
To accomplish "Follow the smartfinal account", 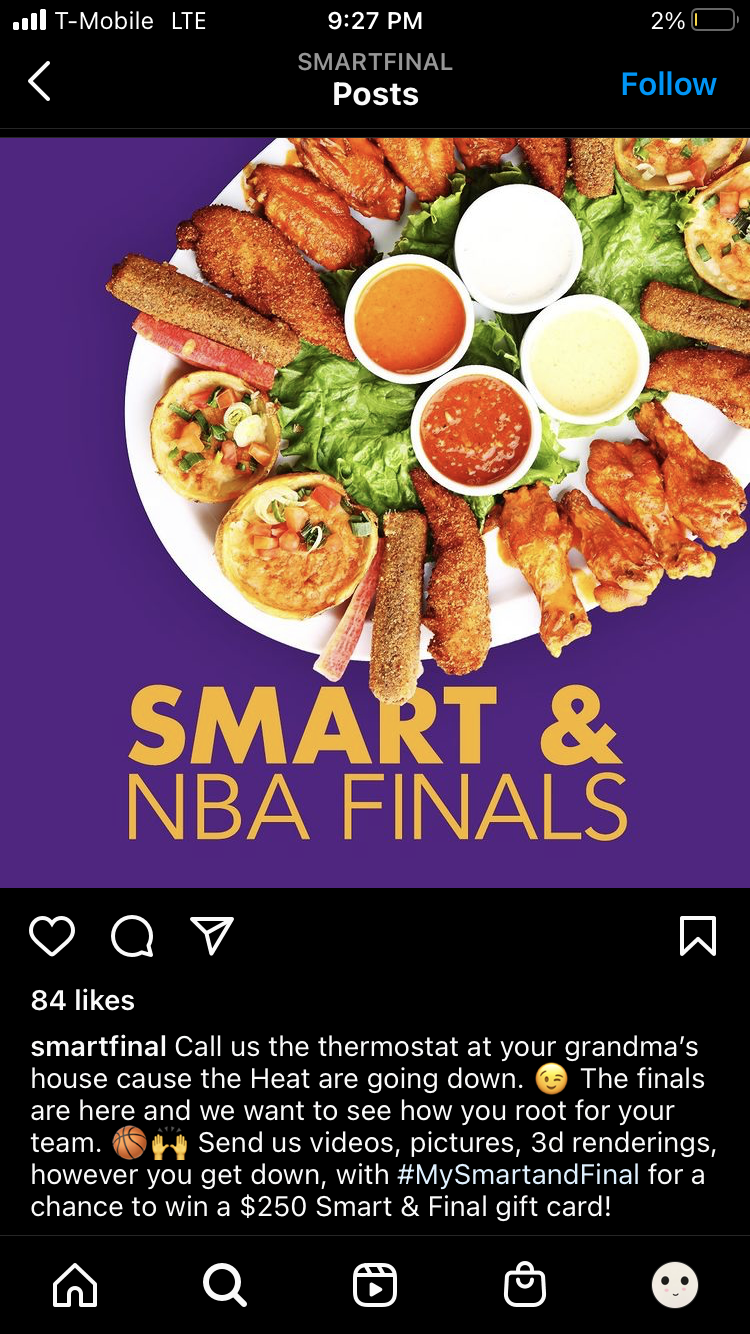I will pos(668,84).
